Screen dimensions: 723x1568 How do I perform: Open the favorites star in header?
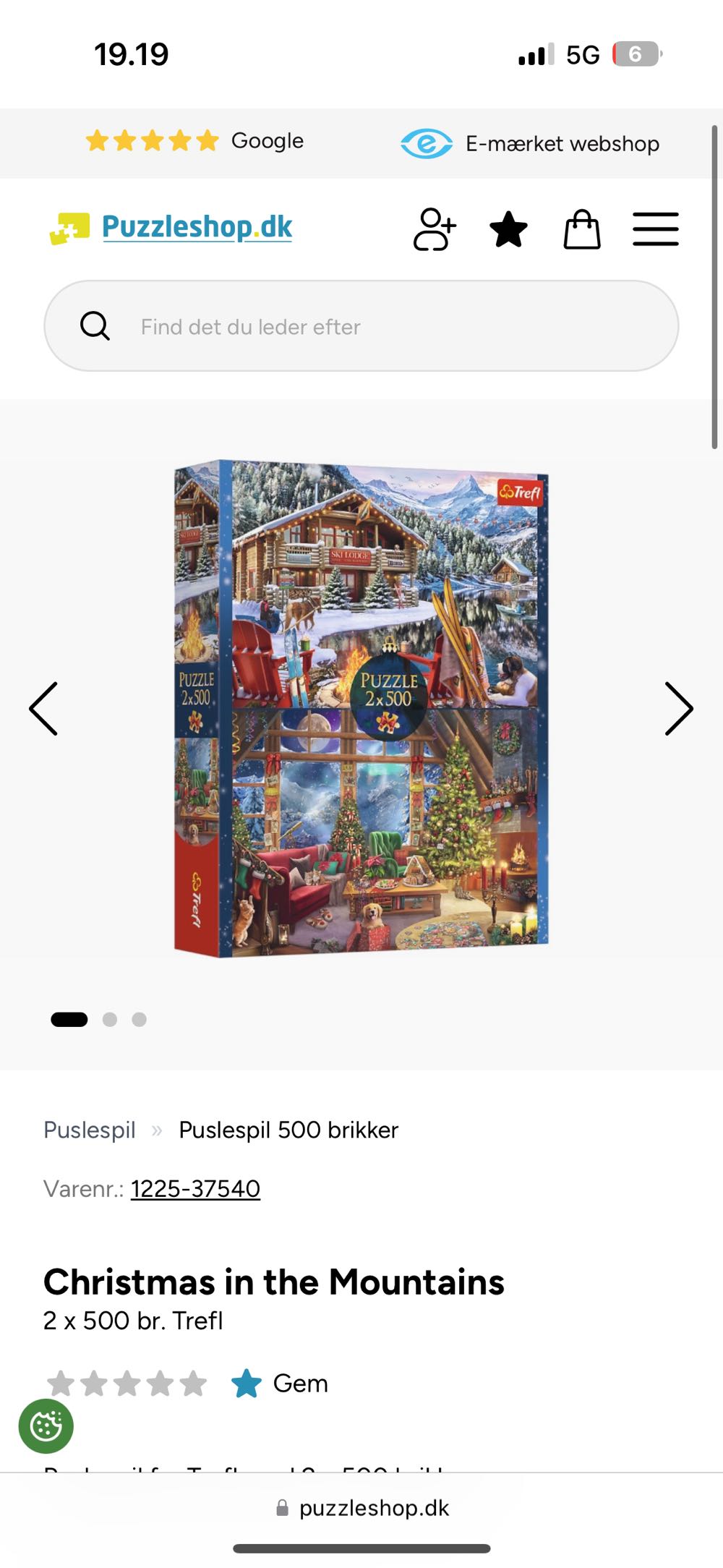tap(508, 229)
